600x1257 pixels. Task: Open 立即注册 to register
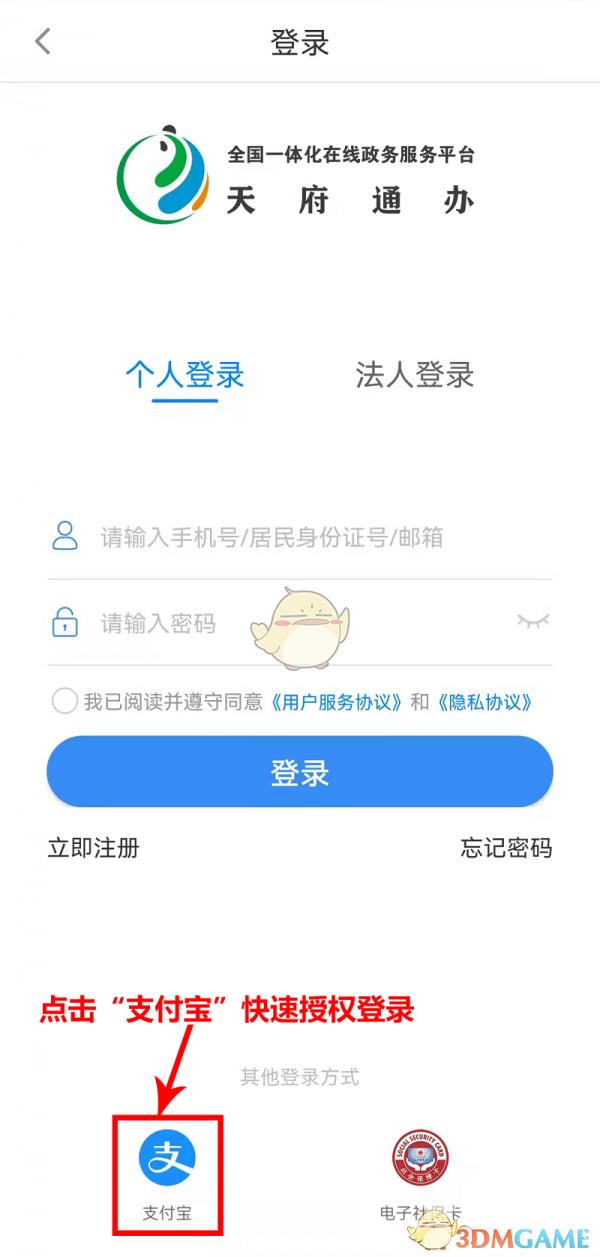click(x=93, y=849)
